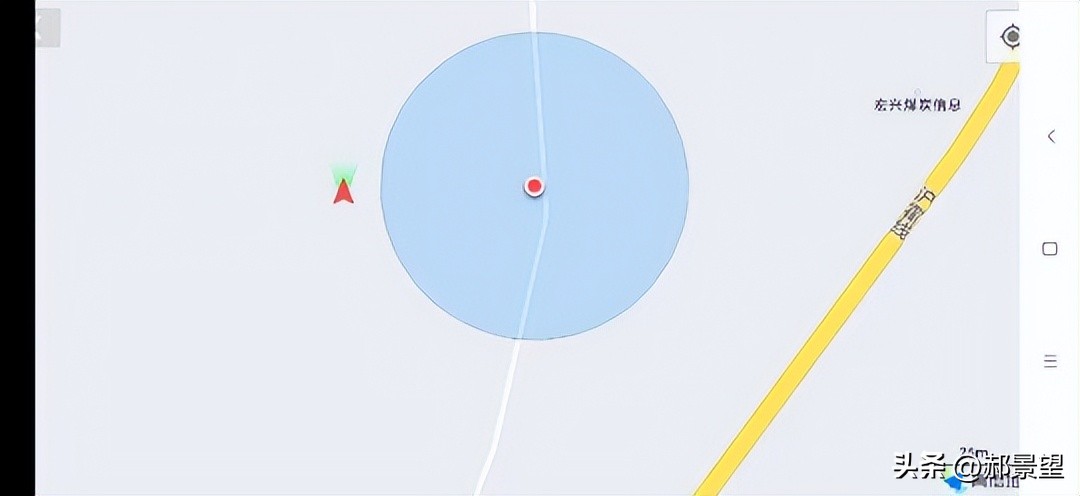The height and width of the screenshot is (496, 1080).
Task: Open the 宏兴煤炭信息 map label
Action: click(x=916, y=103)
